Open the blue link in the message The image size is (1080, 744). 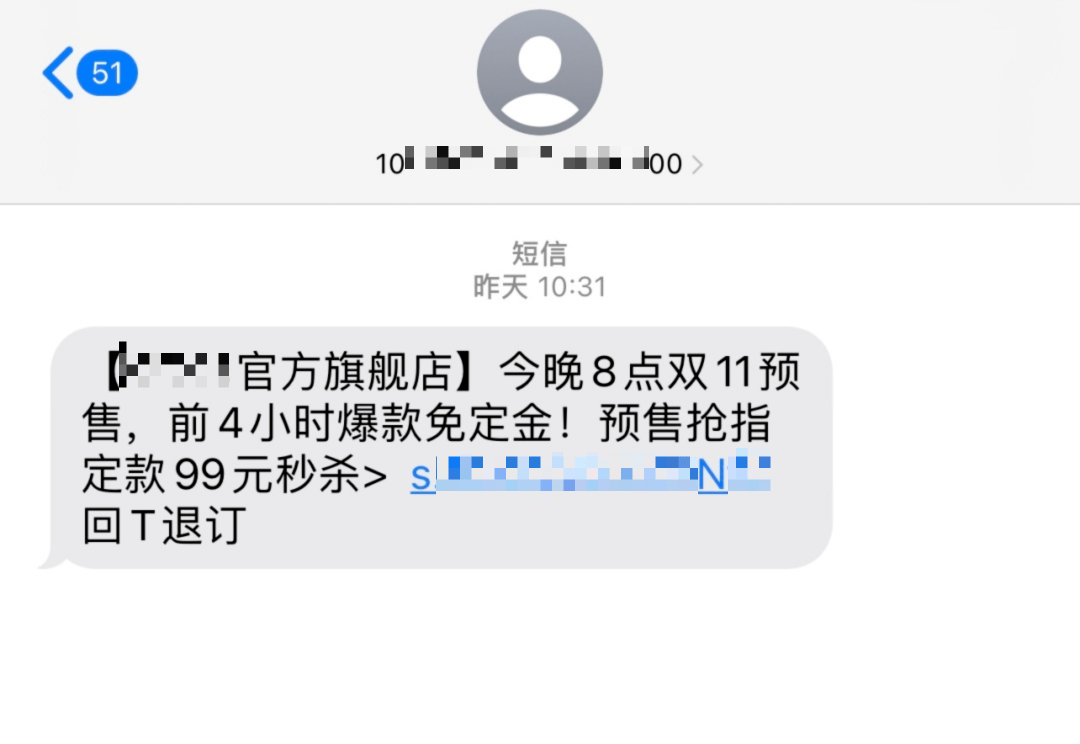590,478
